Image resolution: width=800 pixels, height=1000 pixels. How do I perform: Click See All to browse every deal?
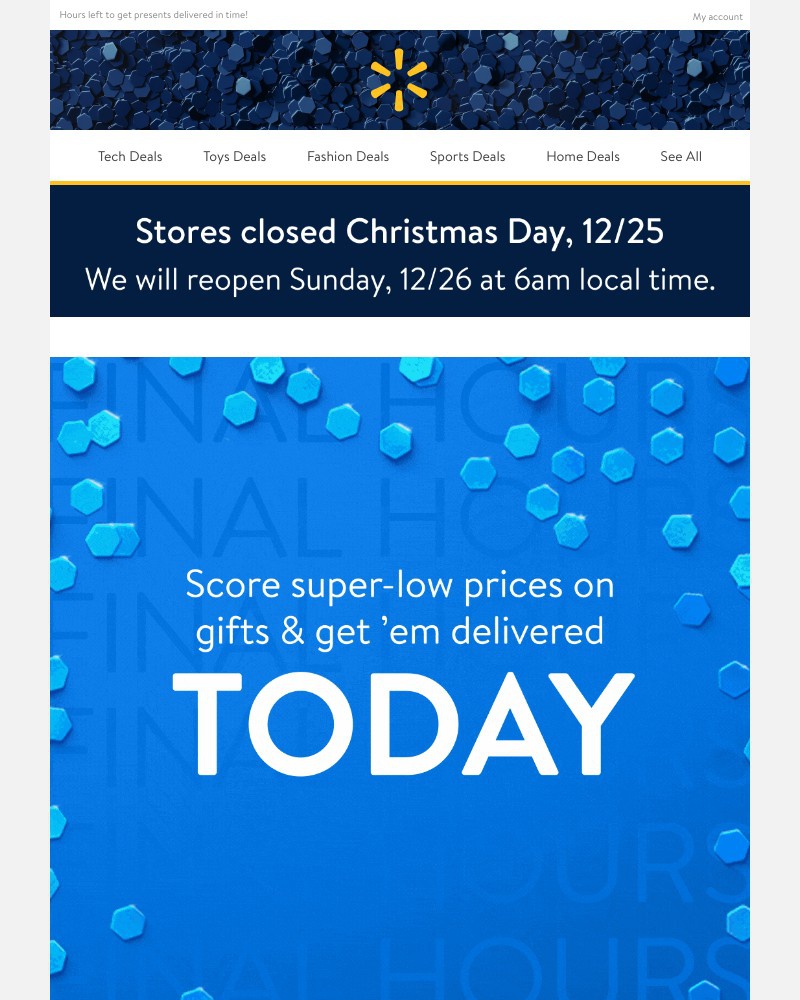(681, 156)
